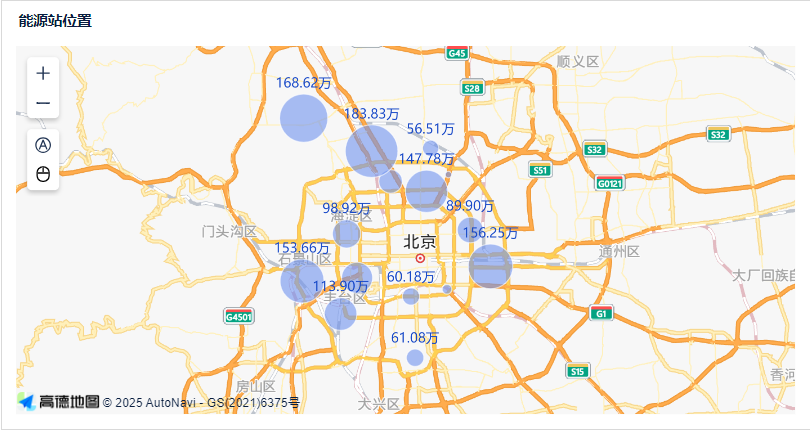Screen dimensions: 810x431
Task: Open the 98.92万 station marker
Action: (346, 234)
